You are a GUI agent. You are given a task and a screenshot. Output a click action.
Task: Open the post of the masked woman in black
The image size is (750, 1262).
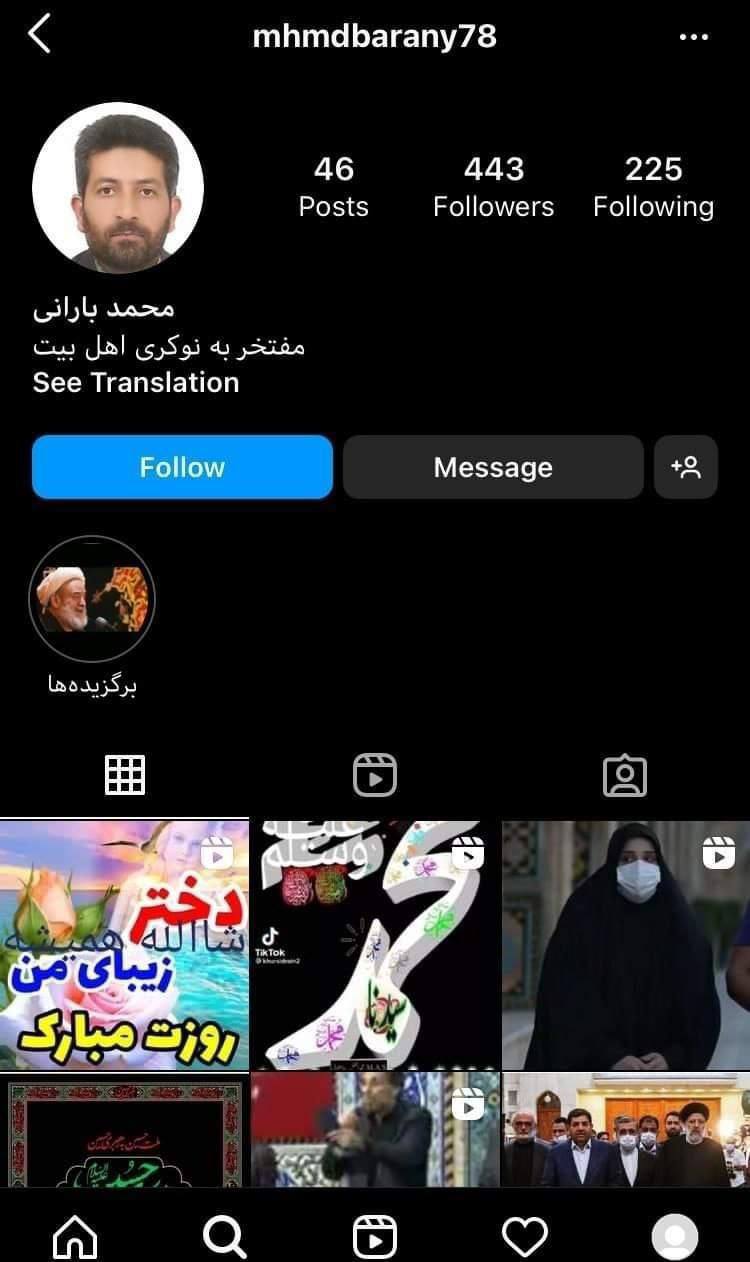click(x=626, y=945)
